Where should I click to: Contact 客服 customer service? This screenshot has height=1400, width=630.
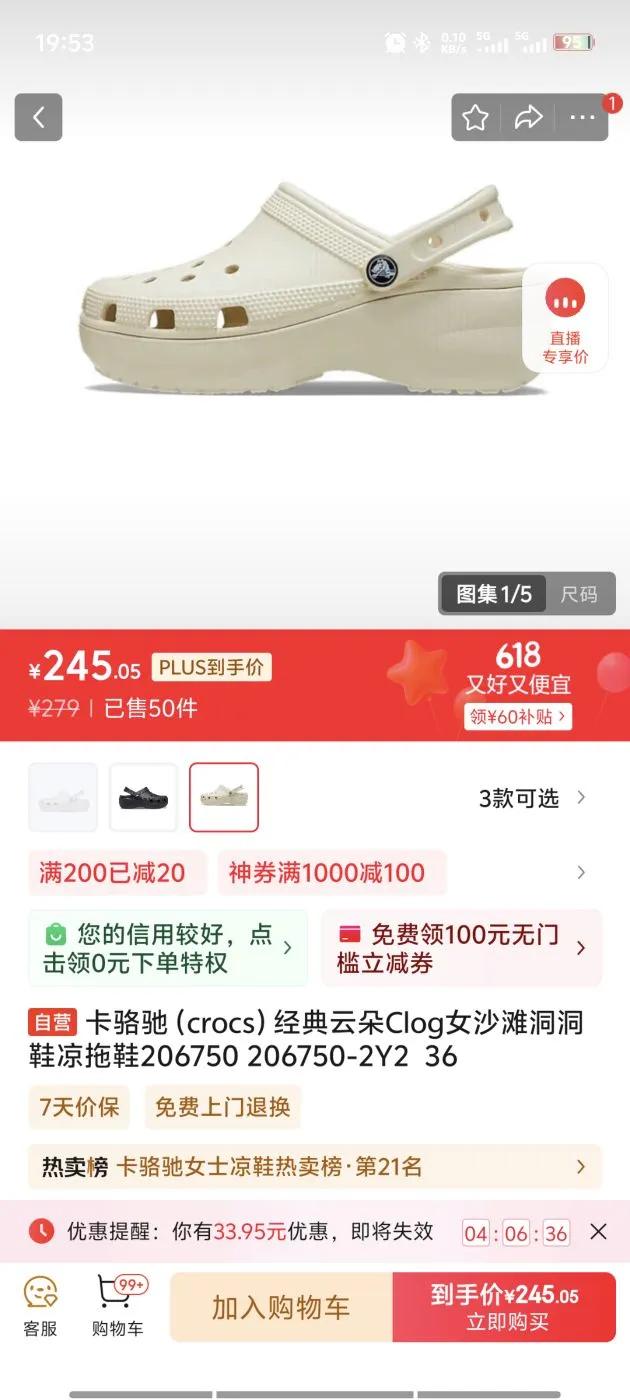coord(41,1308)
